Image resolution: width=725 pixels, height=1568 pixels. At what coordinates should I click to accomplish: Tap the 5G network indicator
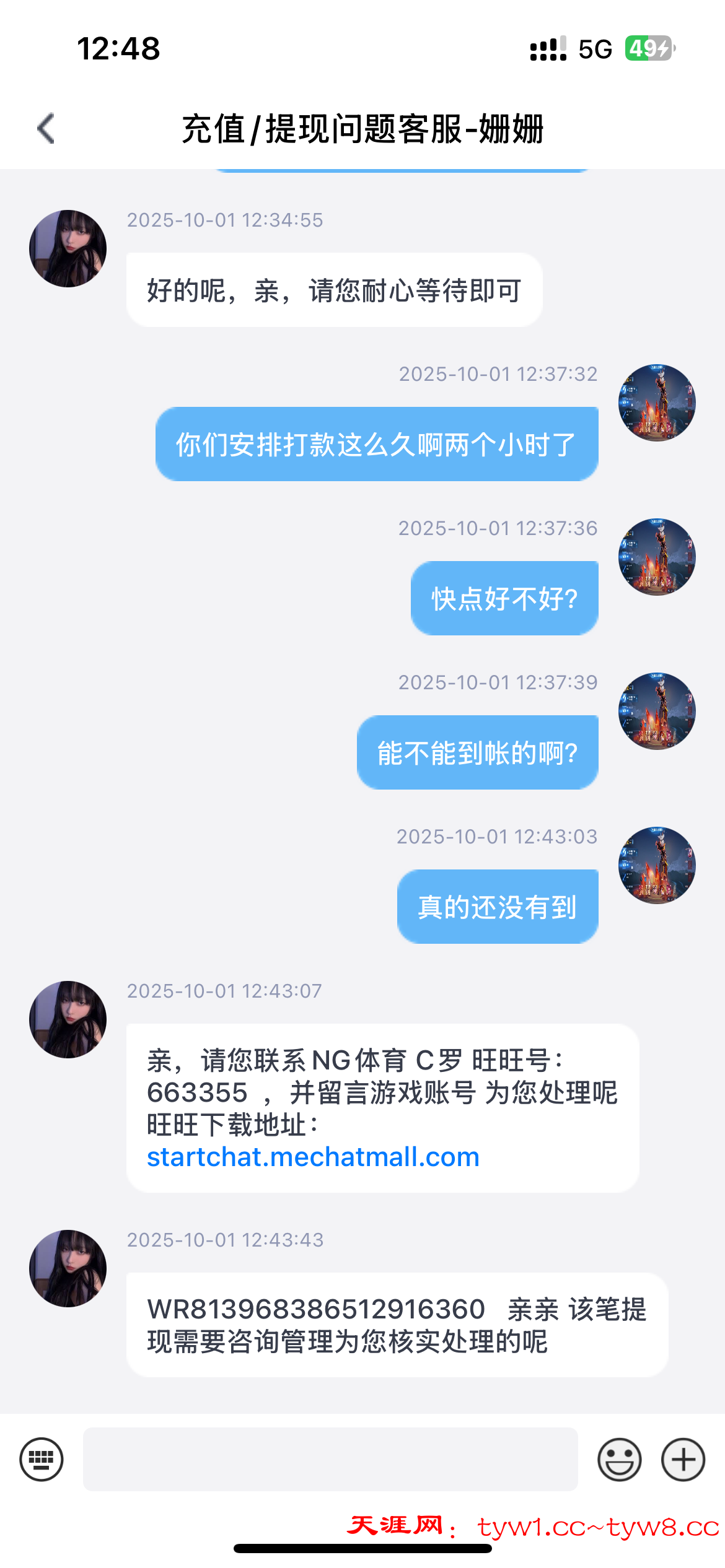(x=594, y=48)
